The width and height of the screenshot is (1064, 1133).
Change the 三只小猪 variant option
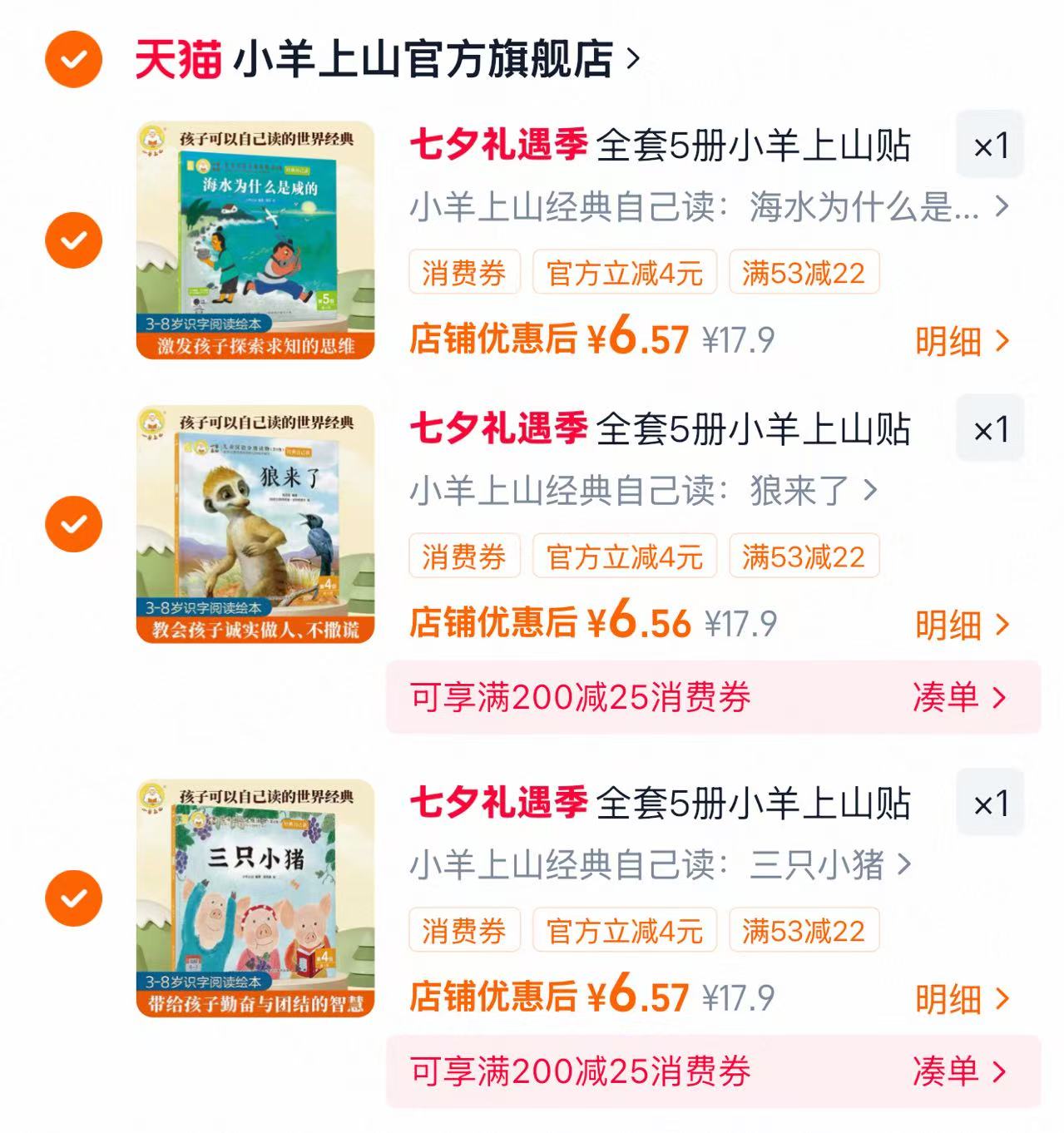point(661,865)
